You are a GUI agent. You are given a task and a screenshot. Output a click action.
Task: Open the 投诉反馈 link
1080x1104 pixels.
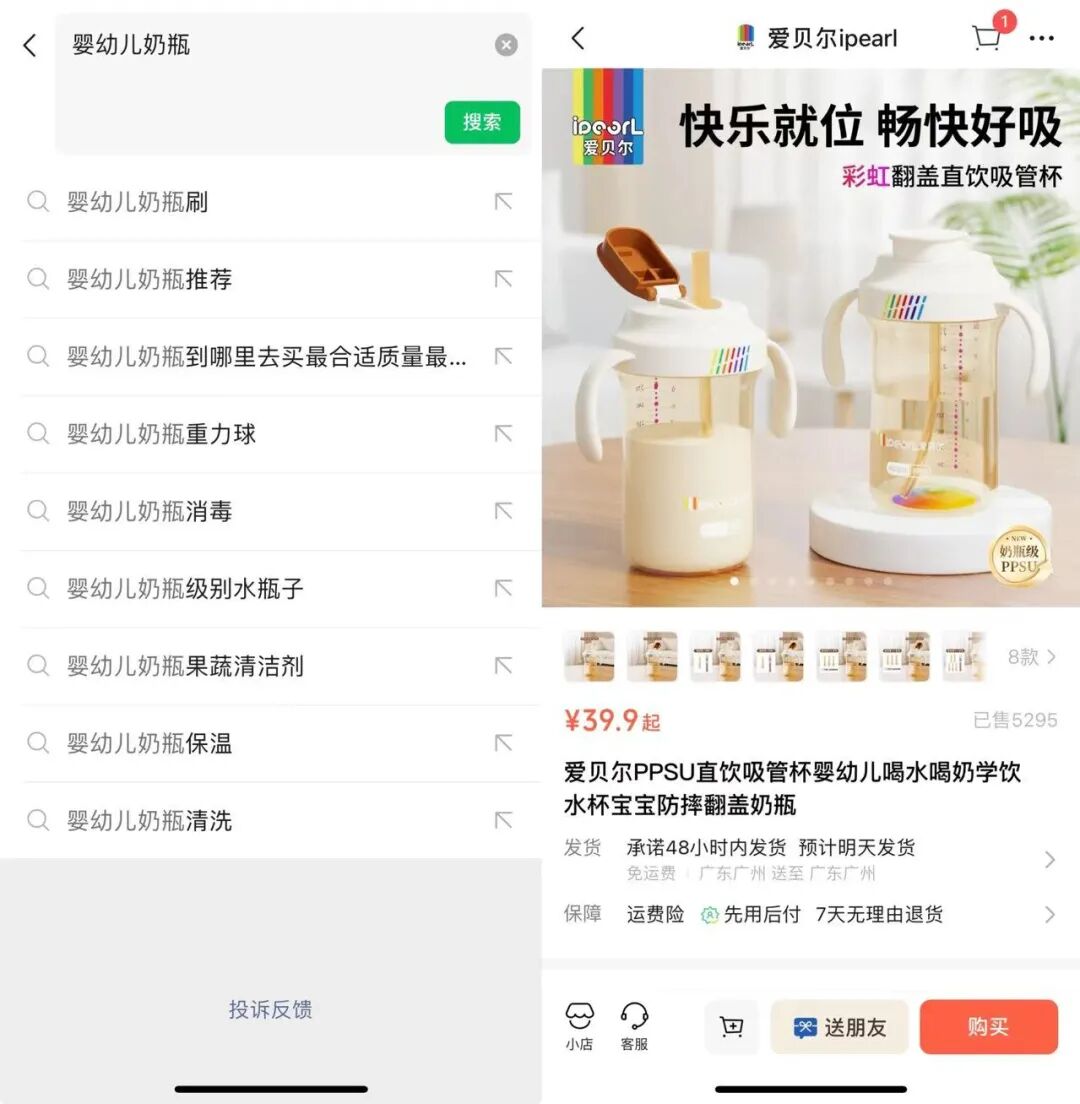coord(270,1009)
